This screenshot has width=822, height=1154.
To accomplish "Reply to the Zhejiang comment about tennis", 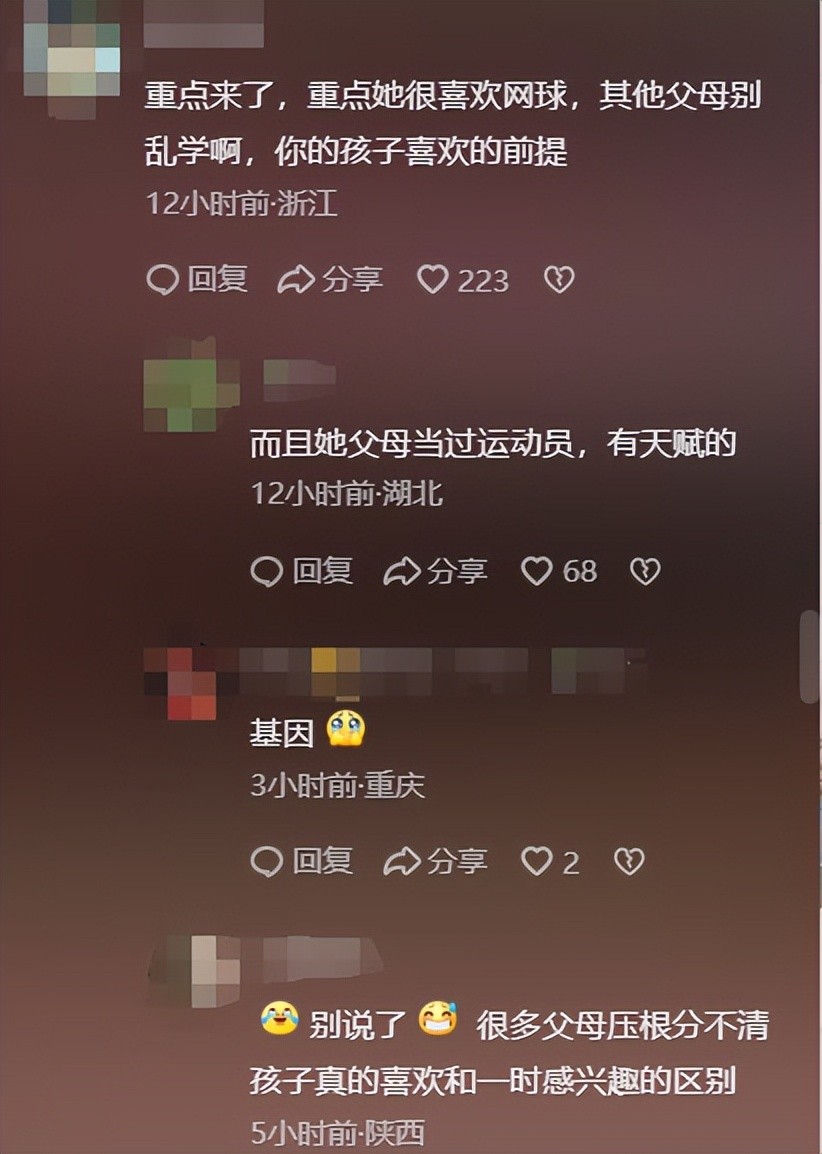I will tap(197, 280).
